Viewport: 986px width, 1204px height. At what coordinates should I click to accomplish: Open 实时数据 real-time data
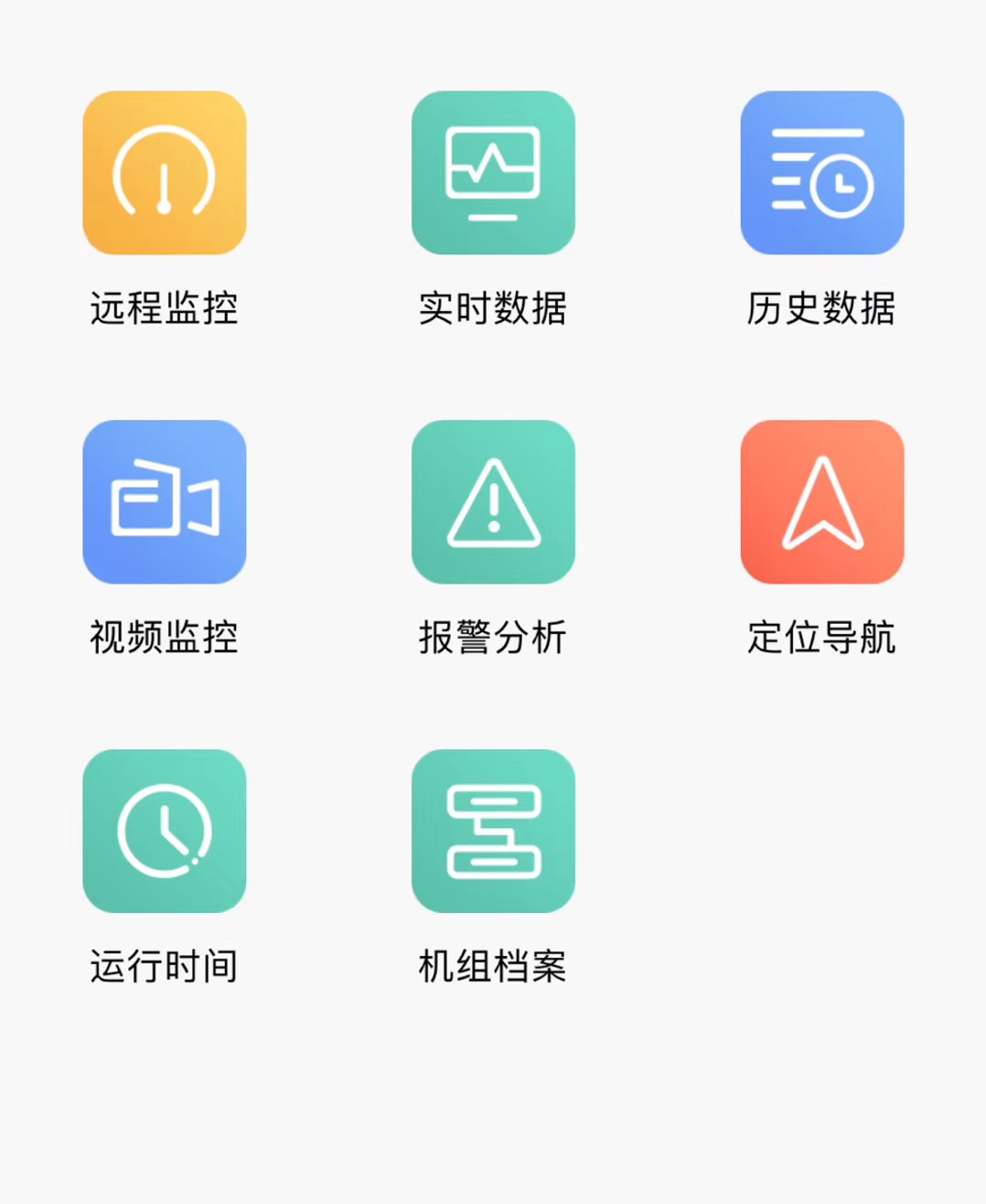(493, 173)
